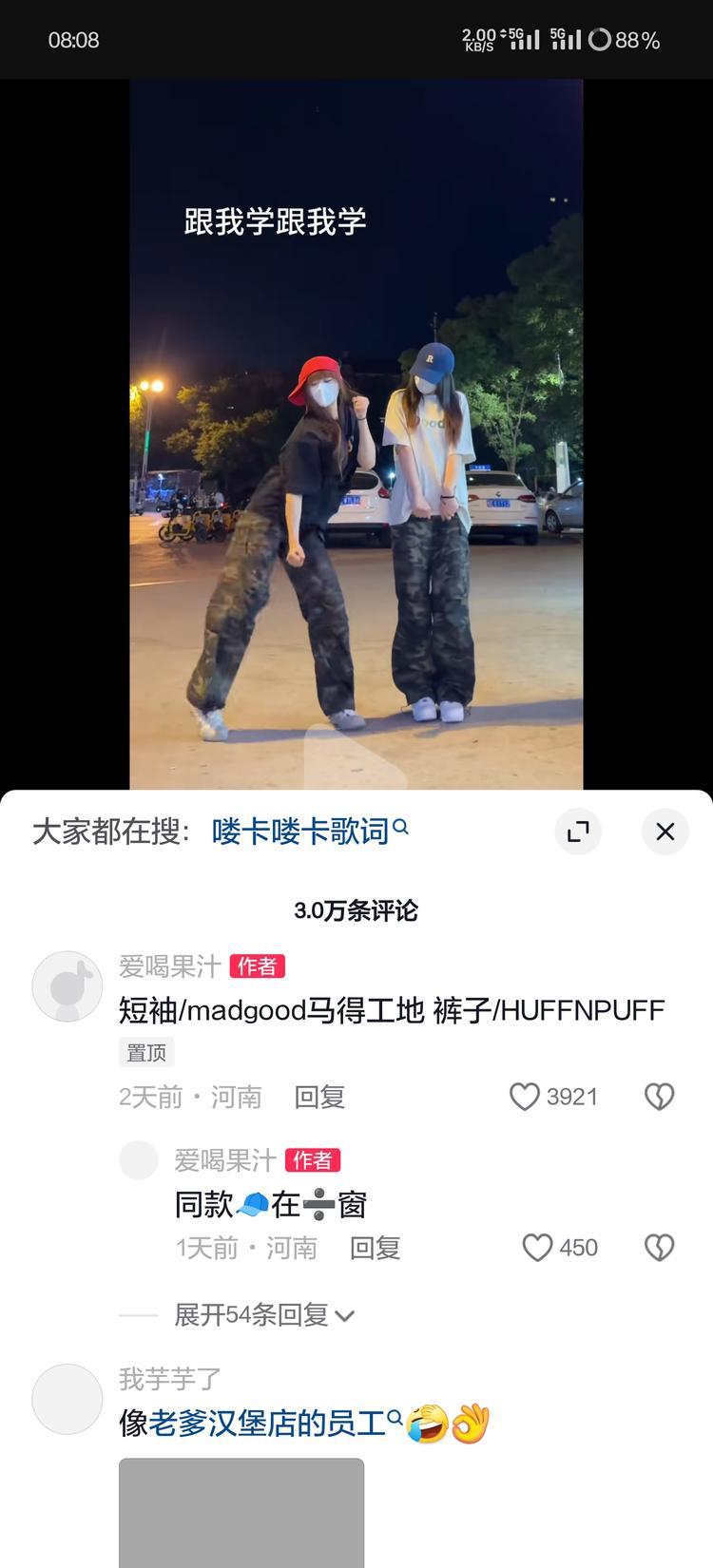
Task: Play the paused video
Action: pos(356,760)
